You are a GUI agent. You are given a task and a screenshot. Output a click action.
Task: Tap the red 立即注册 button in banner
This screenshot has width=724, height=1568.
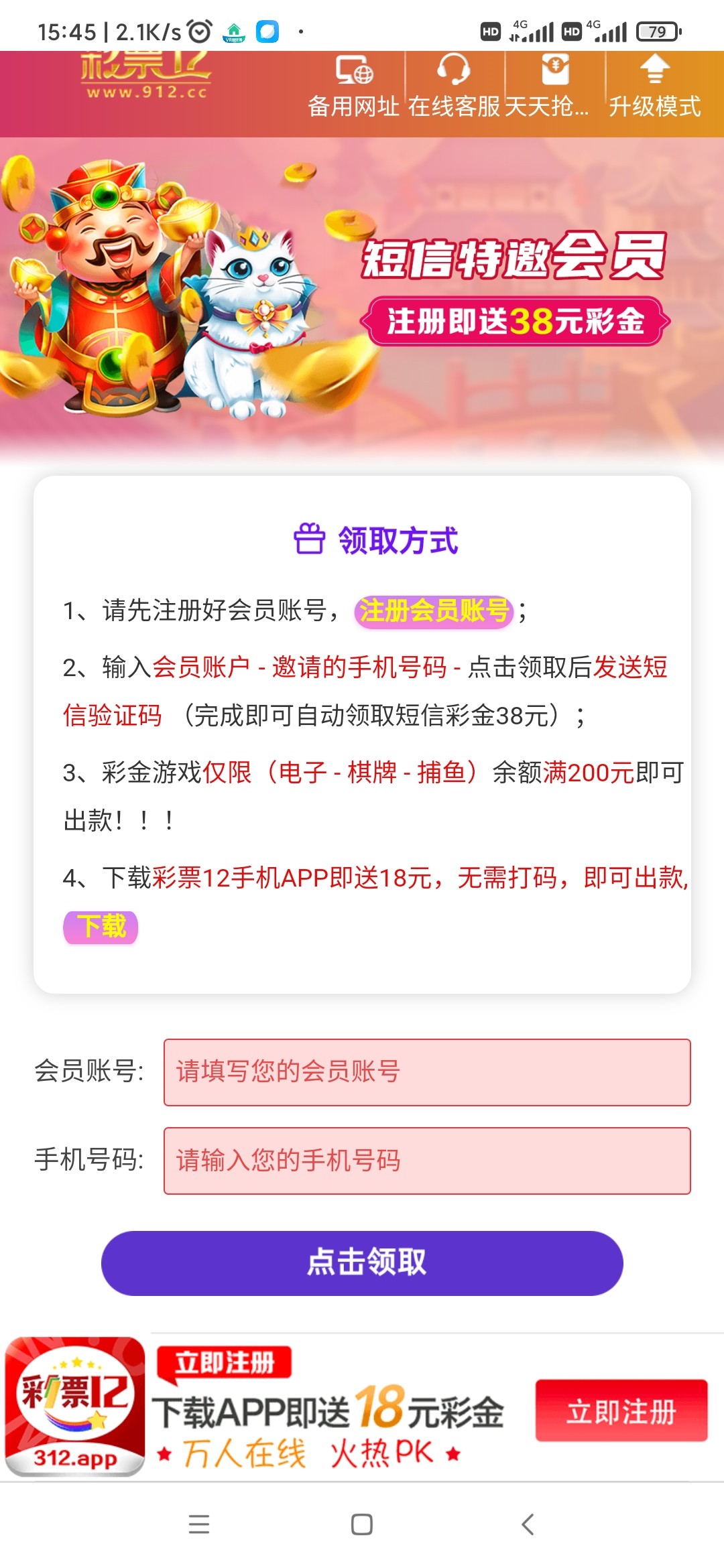pos(621,1411)
